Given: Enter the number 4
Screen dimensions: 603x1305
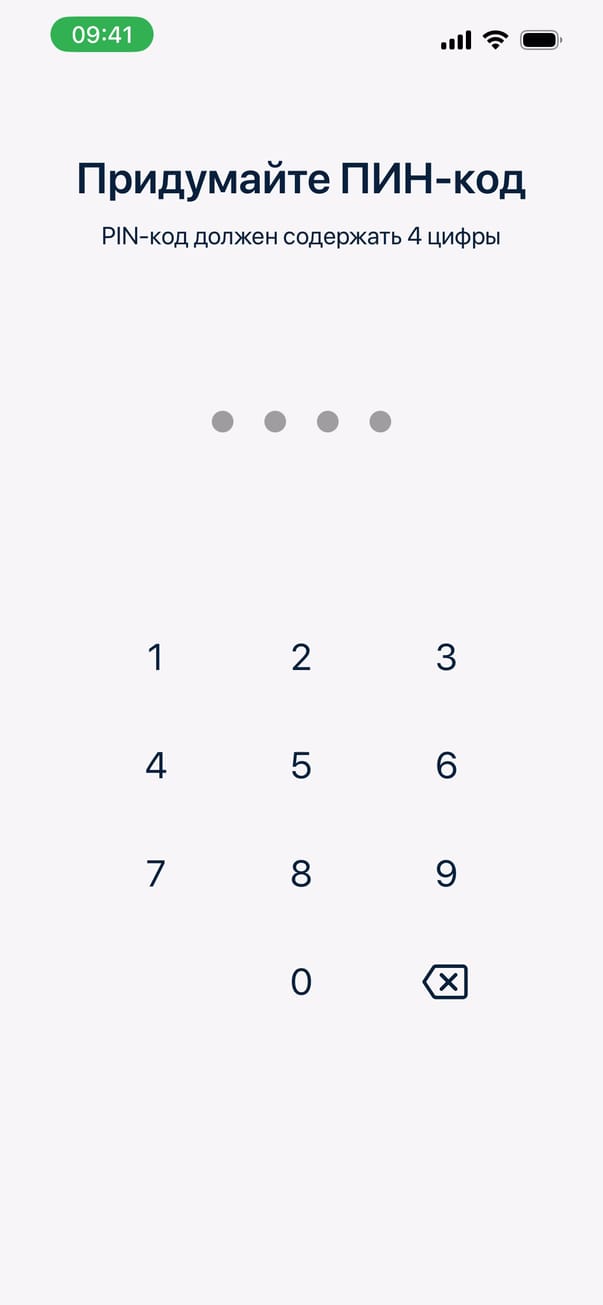Looking at the screenshot, I should tap(155, 766).
